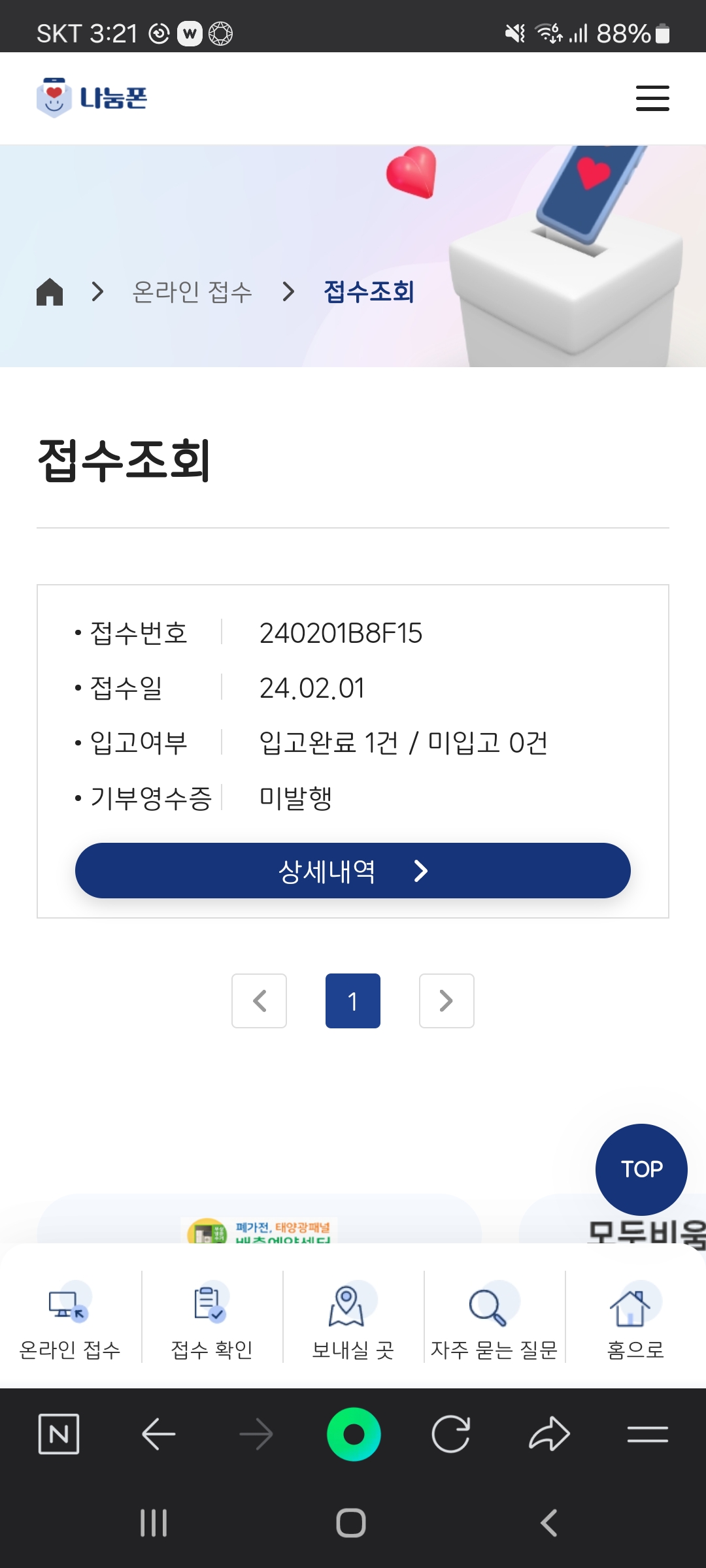The height and width of the screenshot is (1568, 706).
Task: Go to previous page of results
Action: [x=259, y=1001]
